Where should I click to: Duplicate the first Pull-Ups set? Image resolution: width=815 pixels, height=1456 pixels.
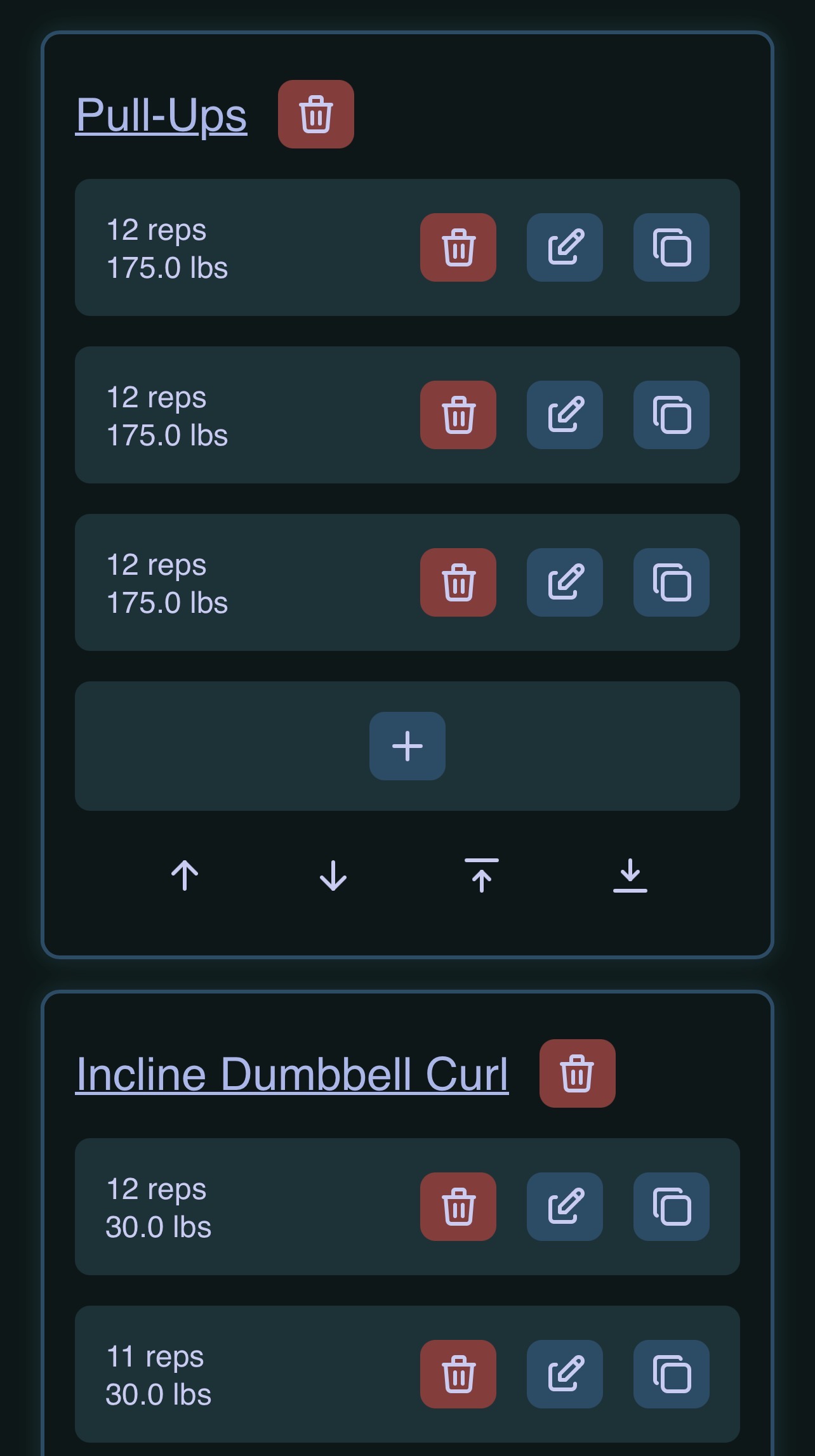[x=672, y=247]
